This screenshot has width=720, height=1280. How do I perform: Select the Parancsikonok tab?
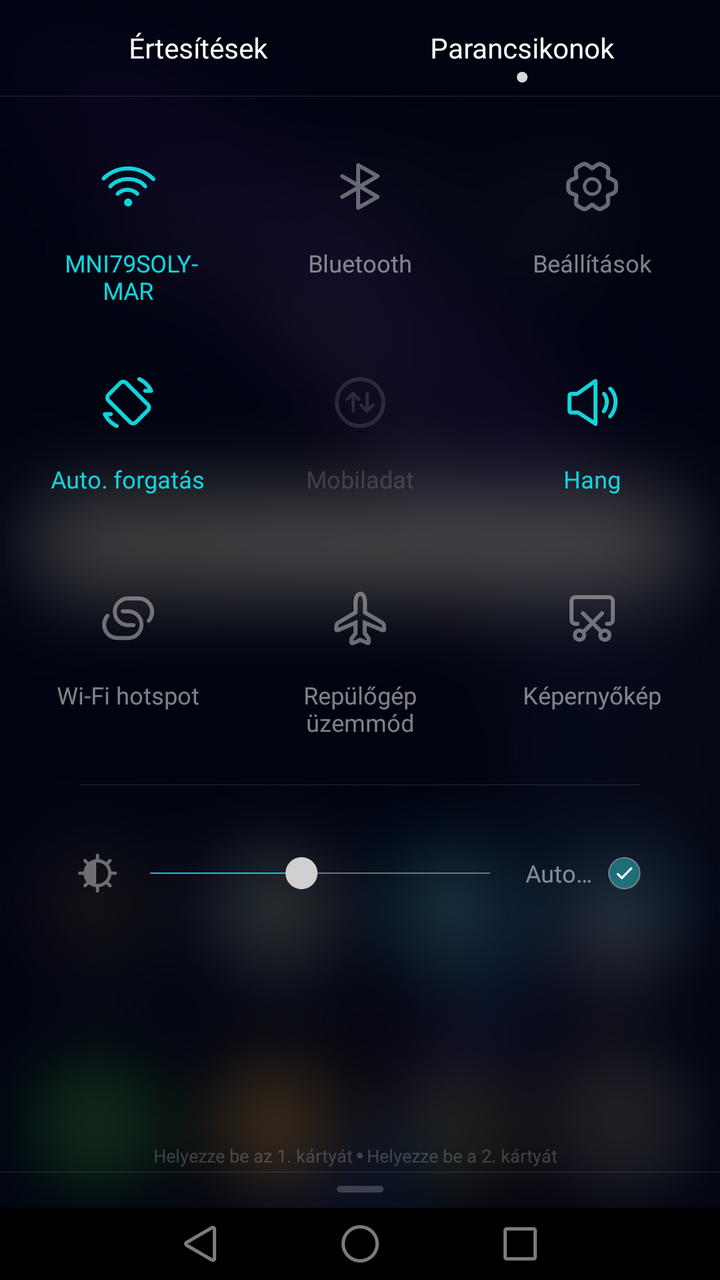(522, 49)
